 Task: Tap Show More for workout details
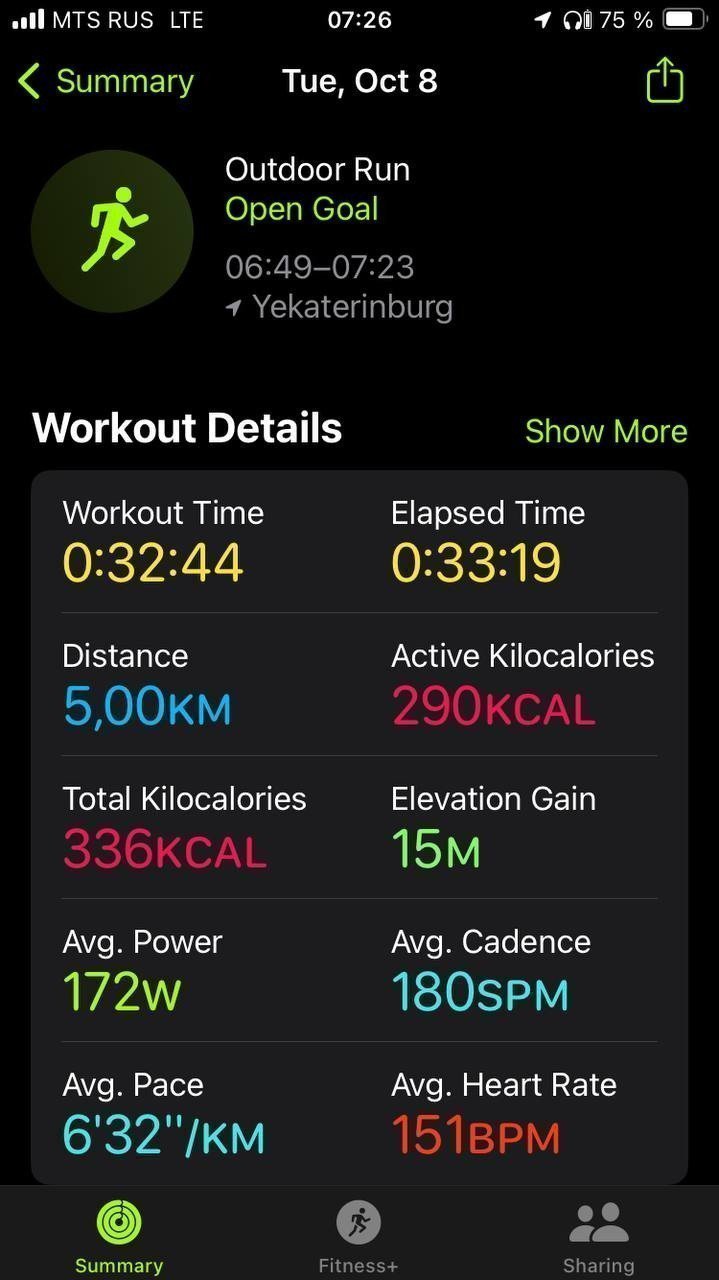(606, 431)
